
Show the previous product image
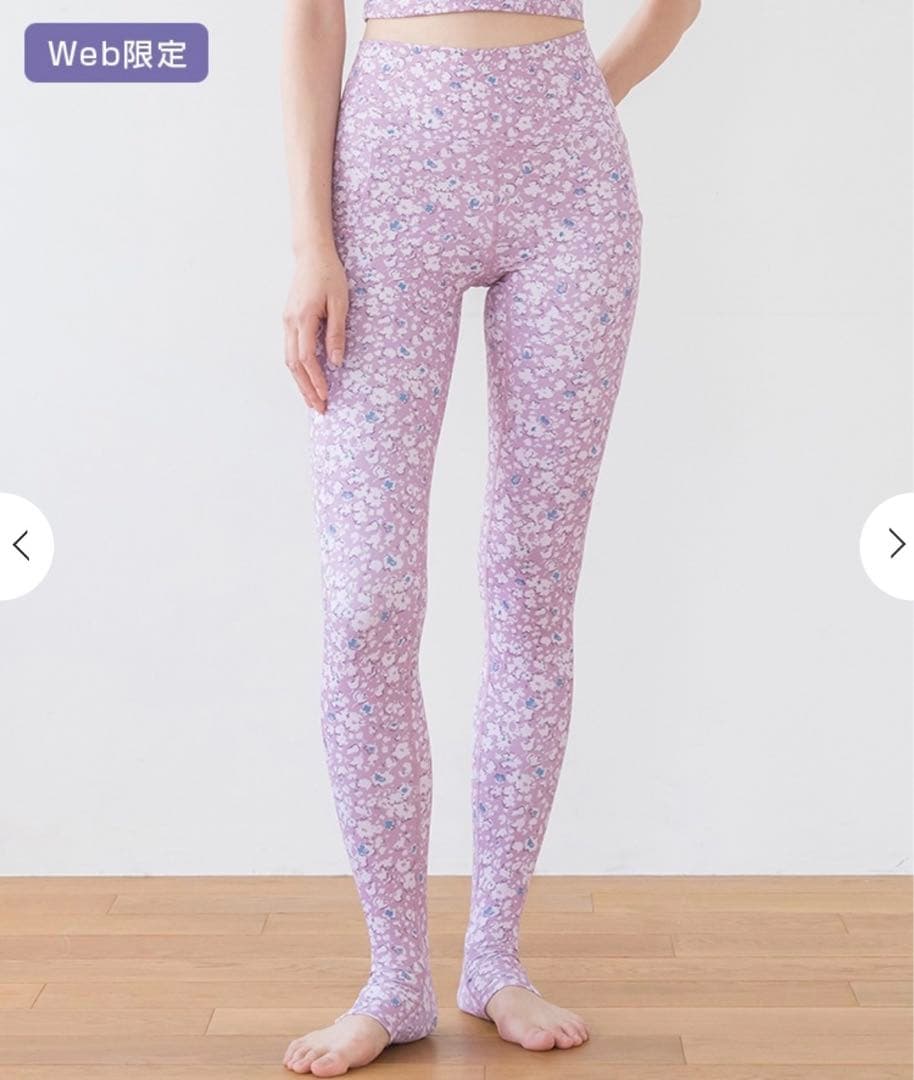[22, 545]
